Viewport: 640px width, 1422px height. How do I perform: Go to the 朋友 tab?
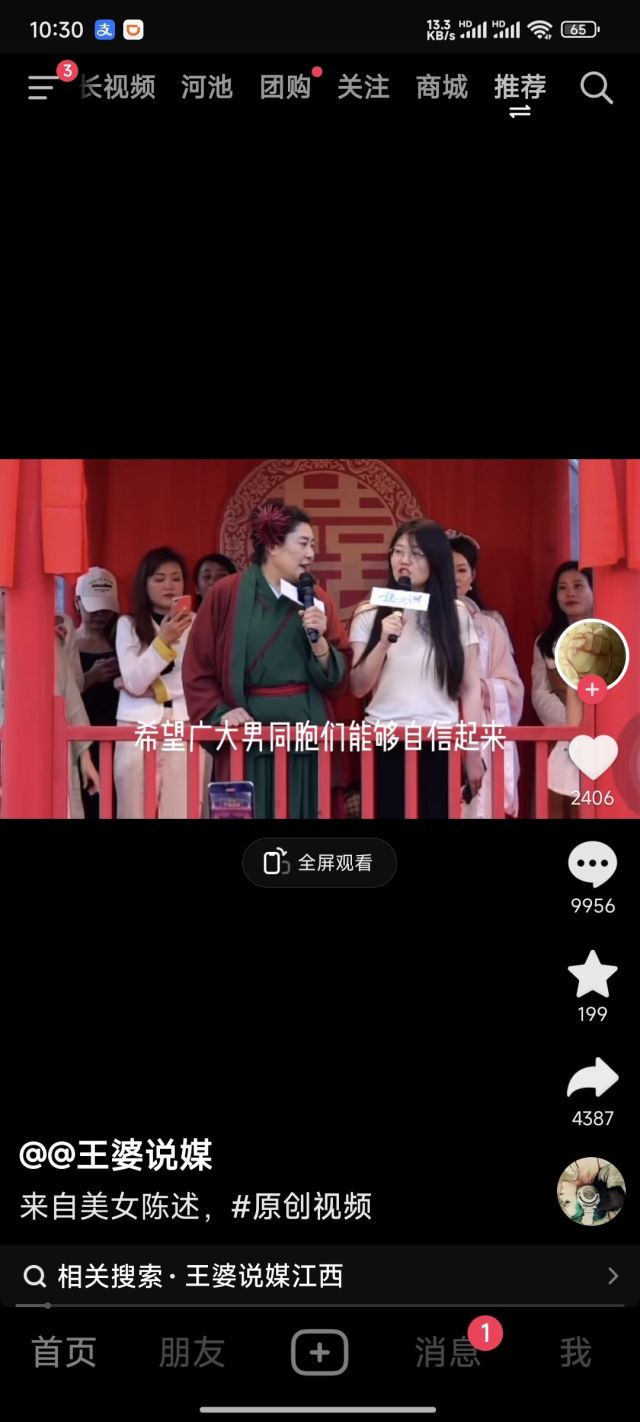(192, 1353)
